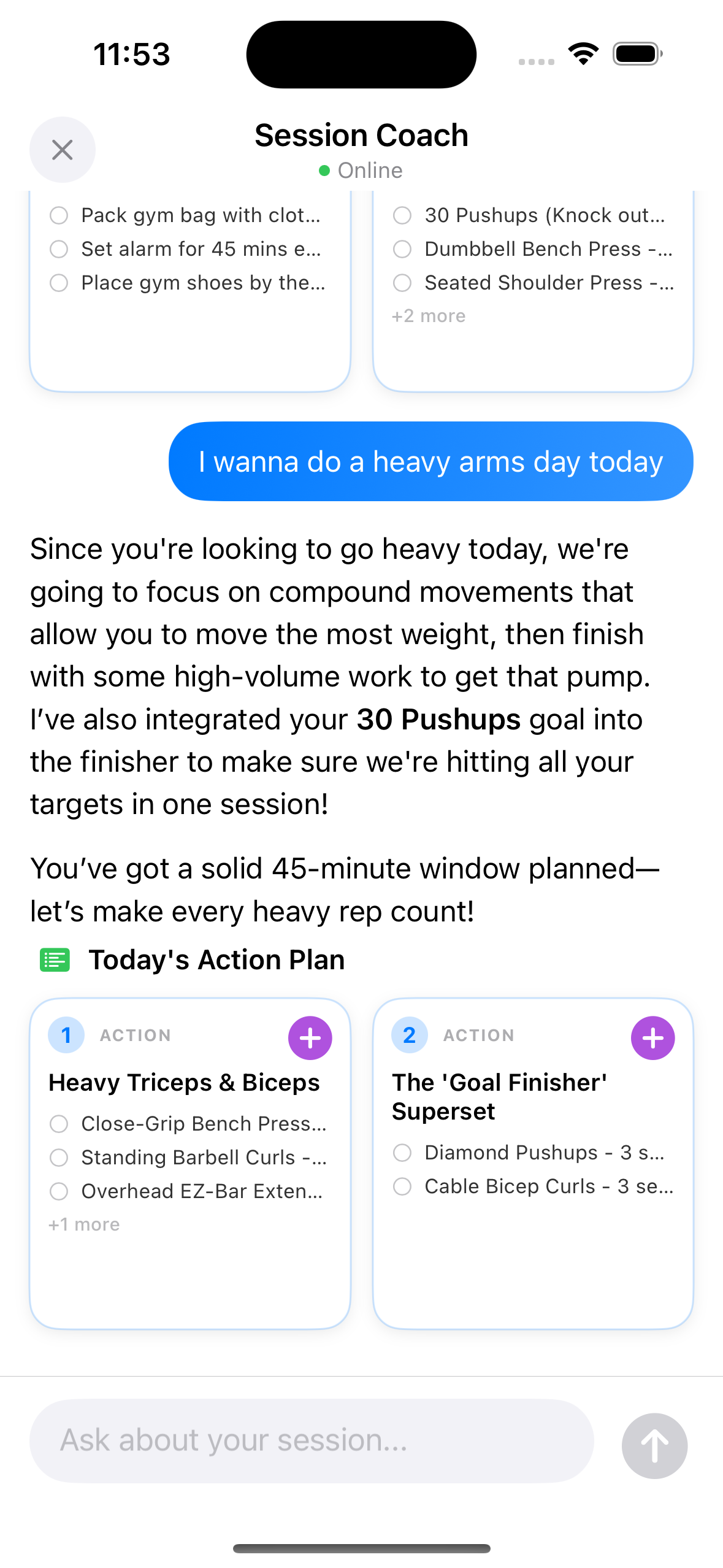
Task: Check off 'Close-Grip Bench Press'
Action: tap(59, 1124)
